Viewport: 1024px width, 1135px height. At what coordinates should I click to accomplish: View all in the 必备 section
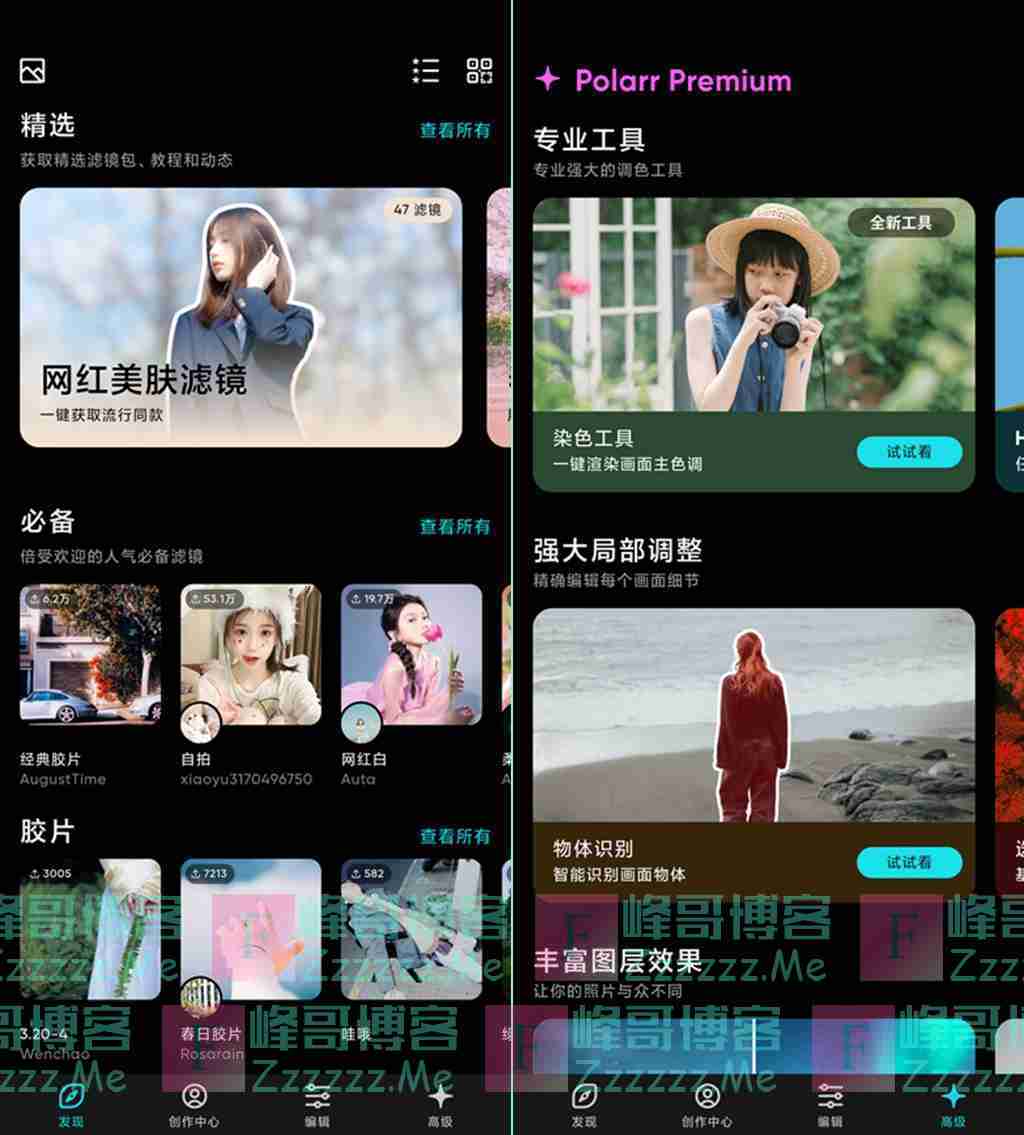click(x=455, y=527)
